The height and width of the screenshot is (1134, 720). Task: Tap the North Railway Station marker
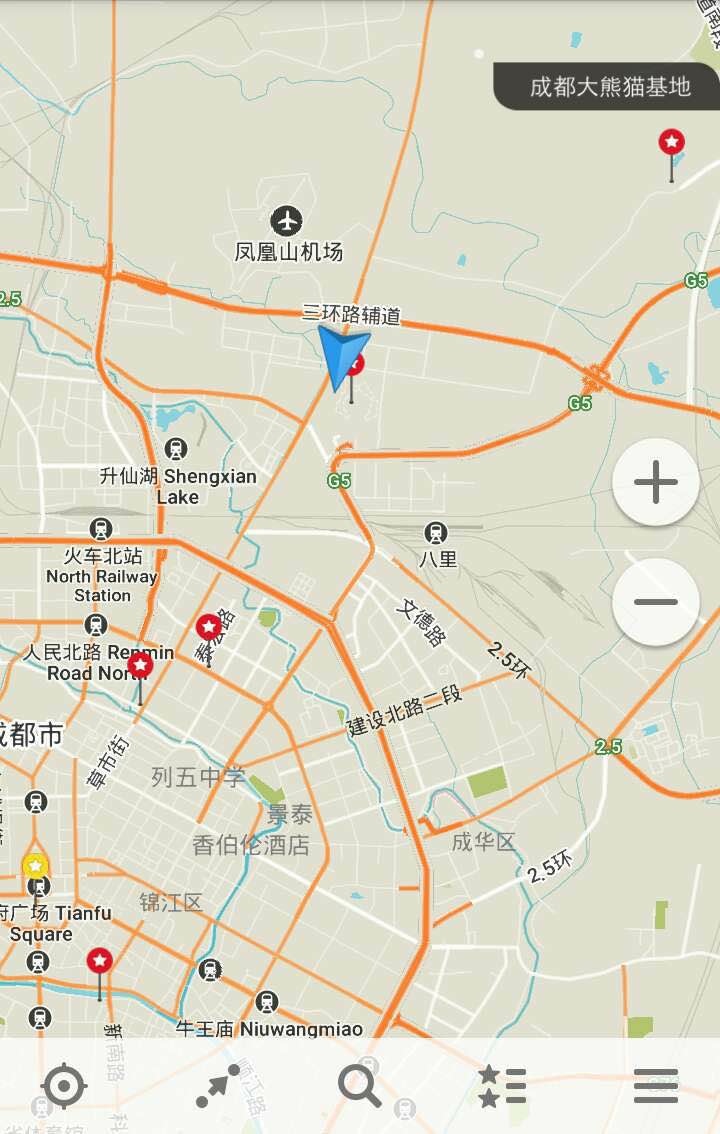(x=100, y=530)
